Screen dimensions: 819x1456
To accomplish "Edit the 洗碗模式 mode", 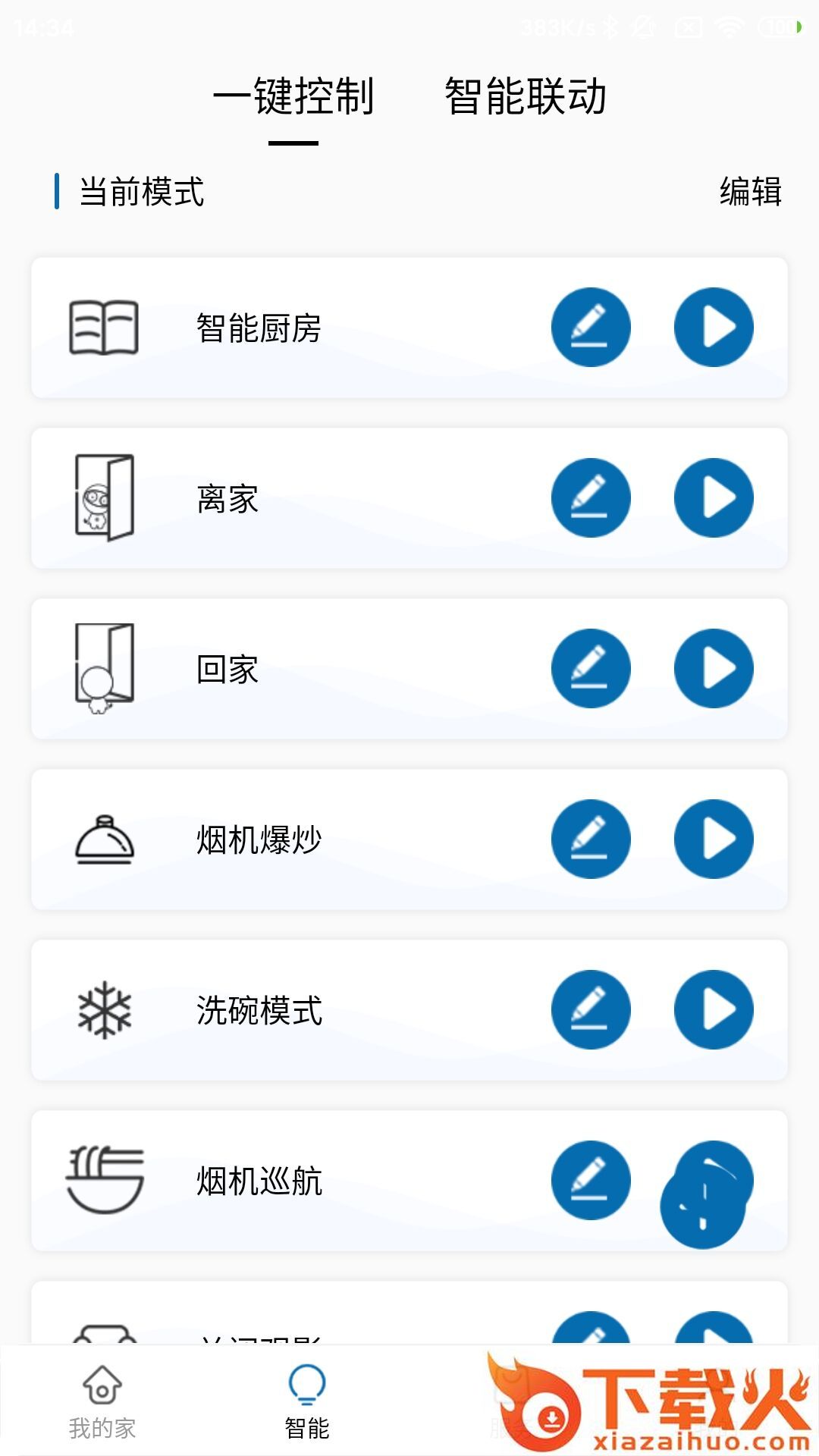I will tap(591, 1009).
